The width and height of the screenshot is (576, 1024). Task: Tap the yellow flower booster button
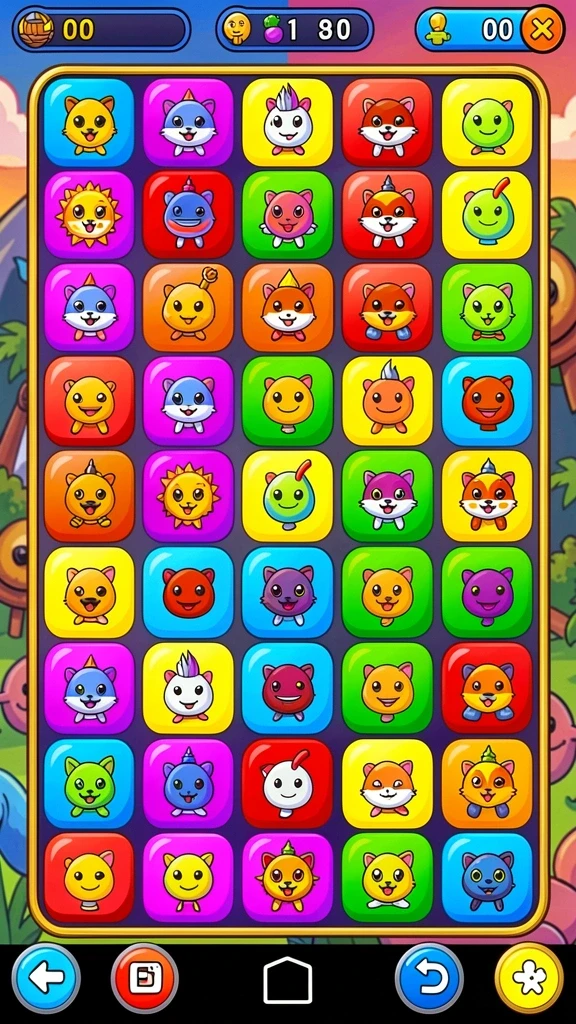tap(529, 978)
